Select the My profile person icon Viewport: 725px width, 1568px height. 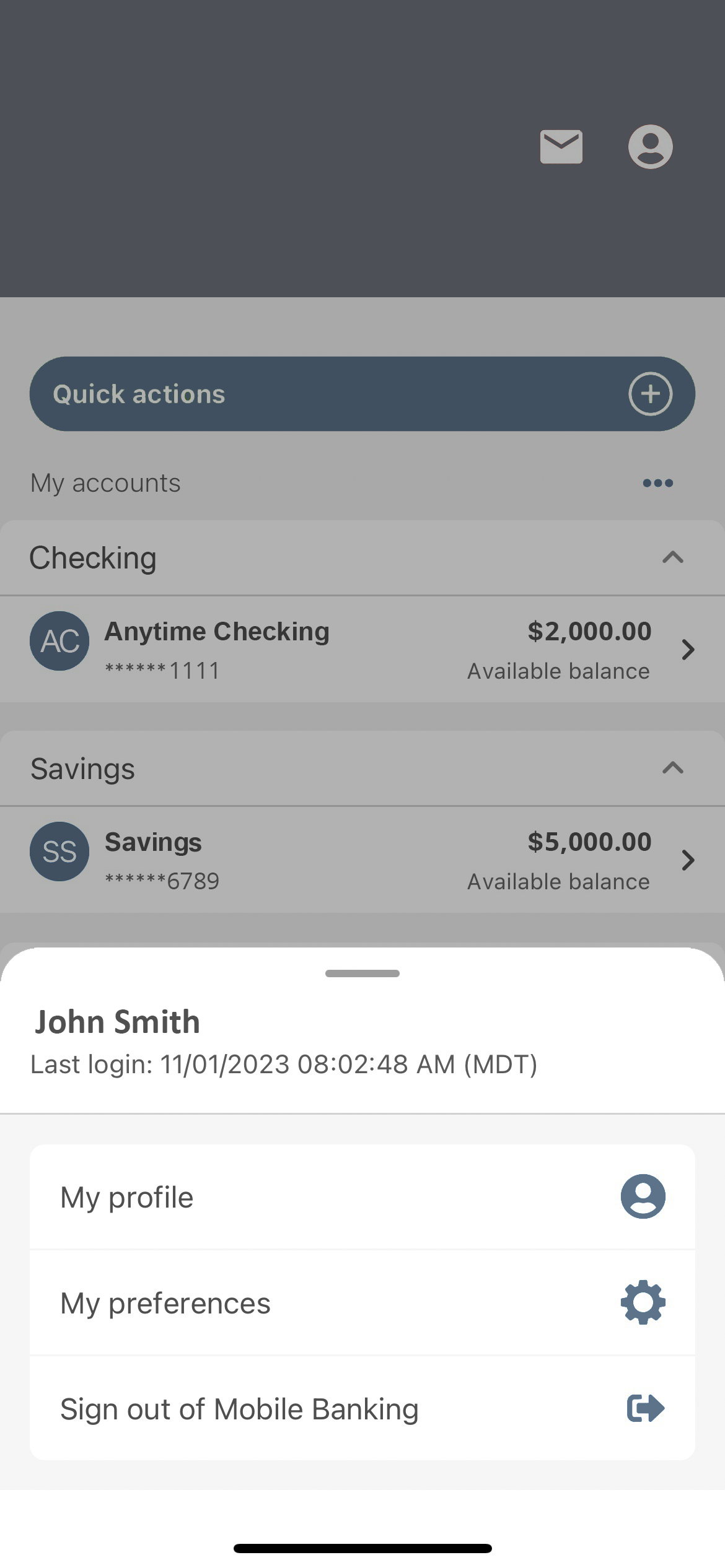pyautogui.click(x=643, y=1196)
